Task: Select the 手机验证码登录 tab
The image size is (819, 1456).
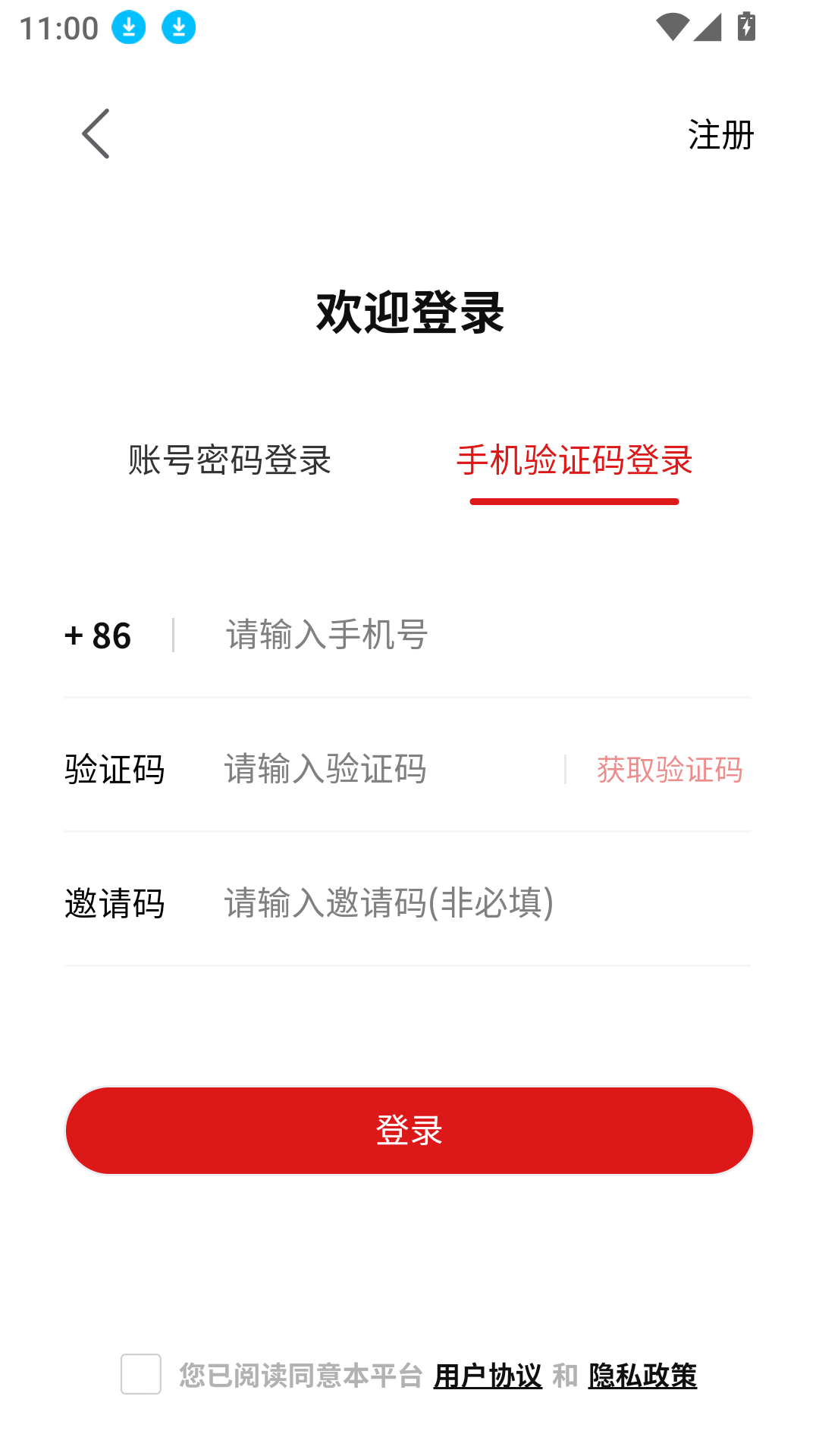Action: (x=575, y=460)
